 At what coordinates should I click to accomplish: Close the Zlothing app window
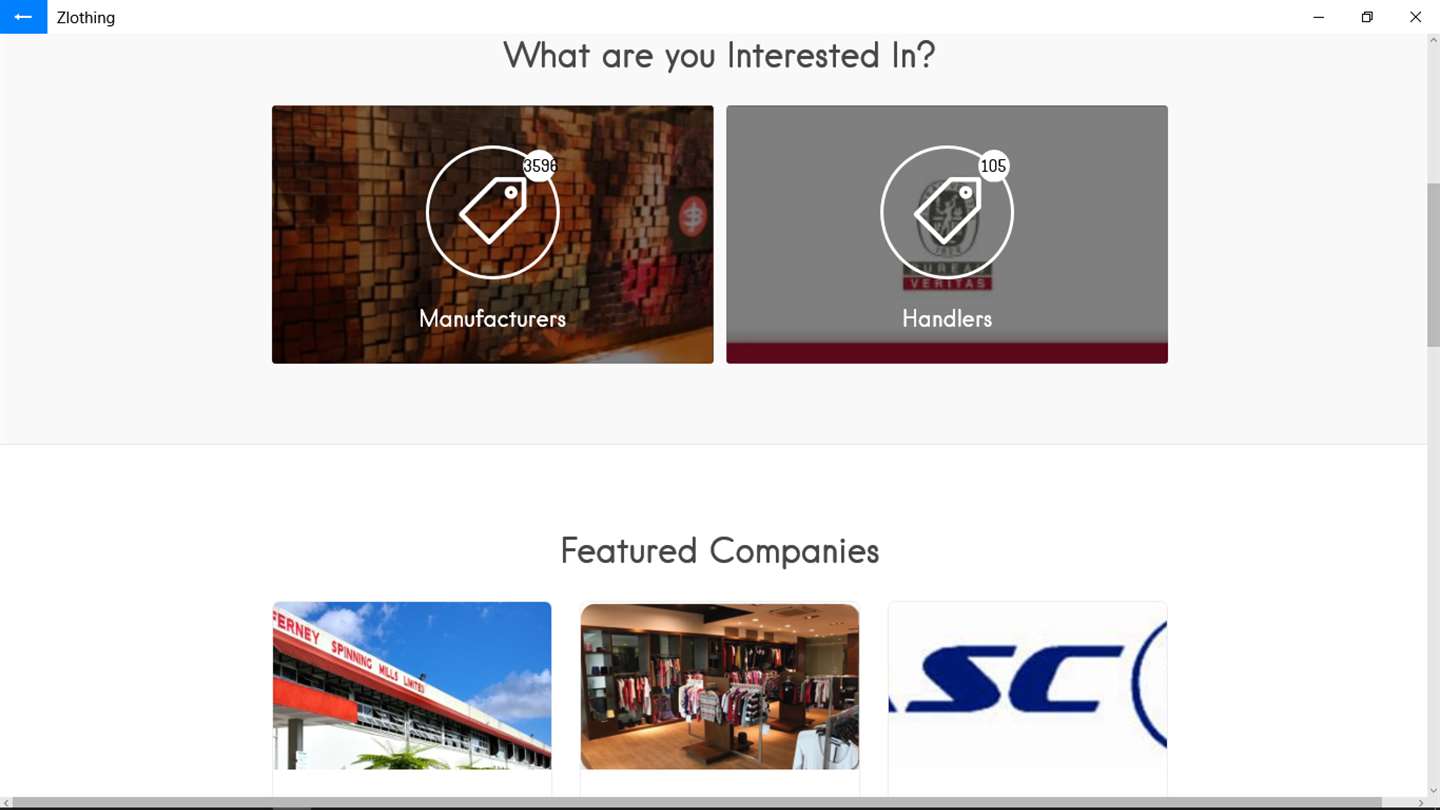[x=1415, y=17]
